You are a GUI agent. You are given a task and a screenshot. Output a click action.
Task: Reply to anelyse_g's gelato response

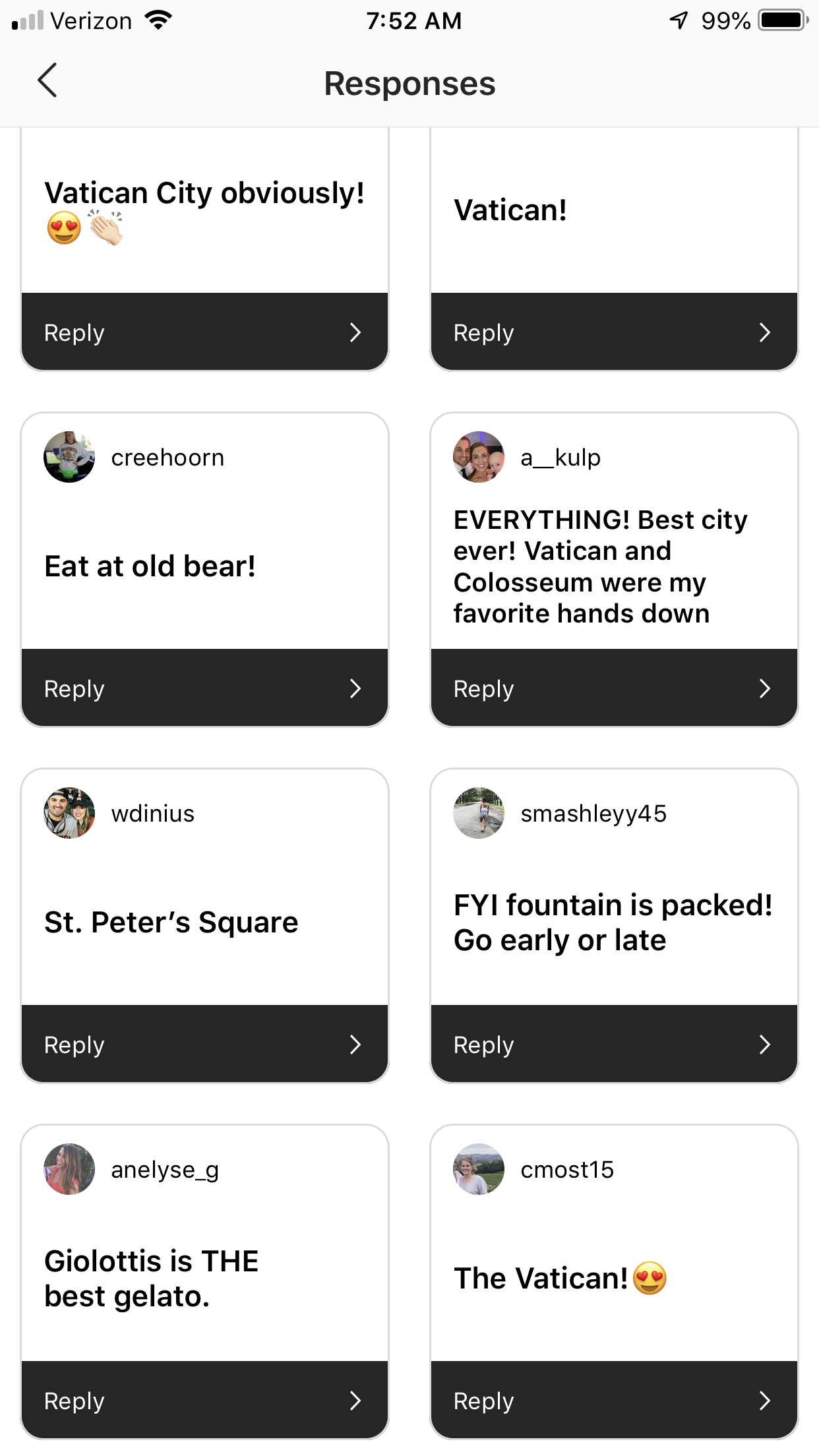(204, 1401)
